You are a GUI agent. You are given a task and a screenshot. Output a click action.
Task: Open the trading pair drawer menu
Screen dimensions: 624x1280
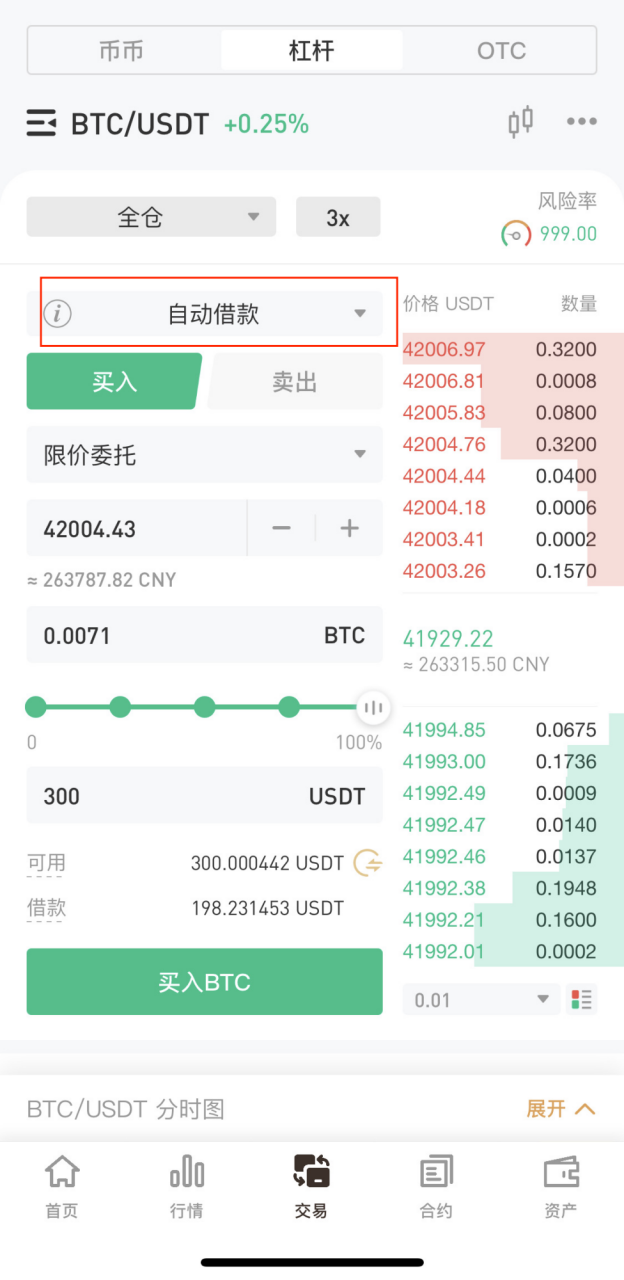41,124
